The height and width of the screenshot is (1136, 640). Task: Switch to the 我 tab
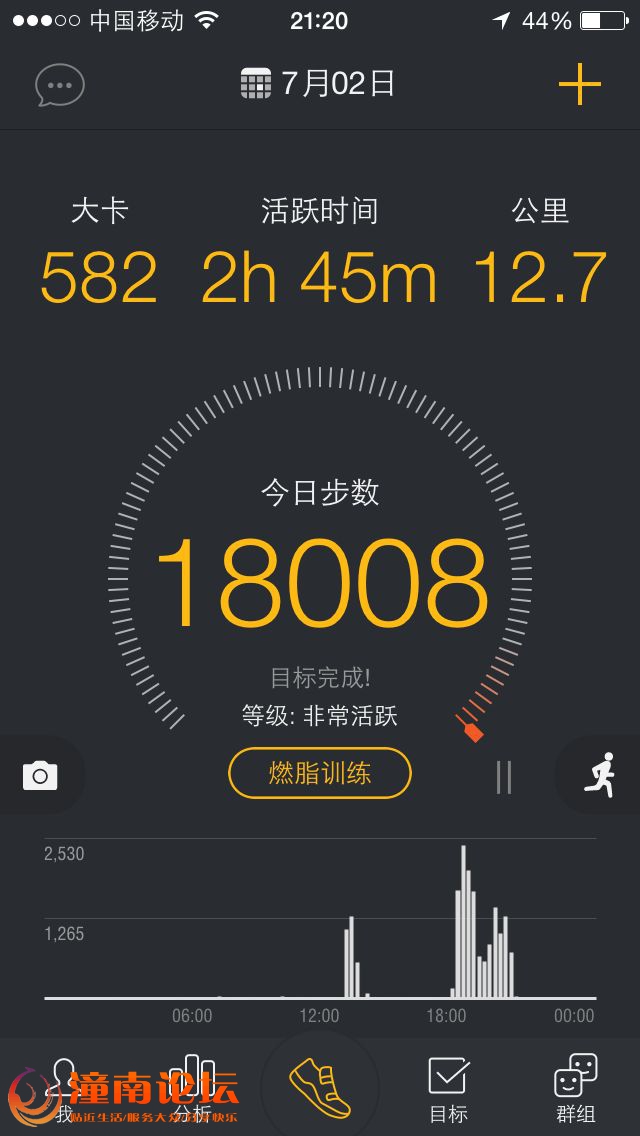65,1090
